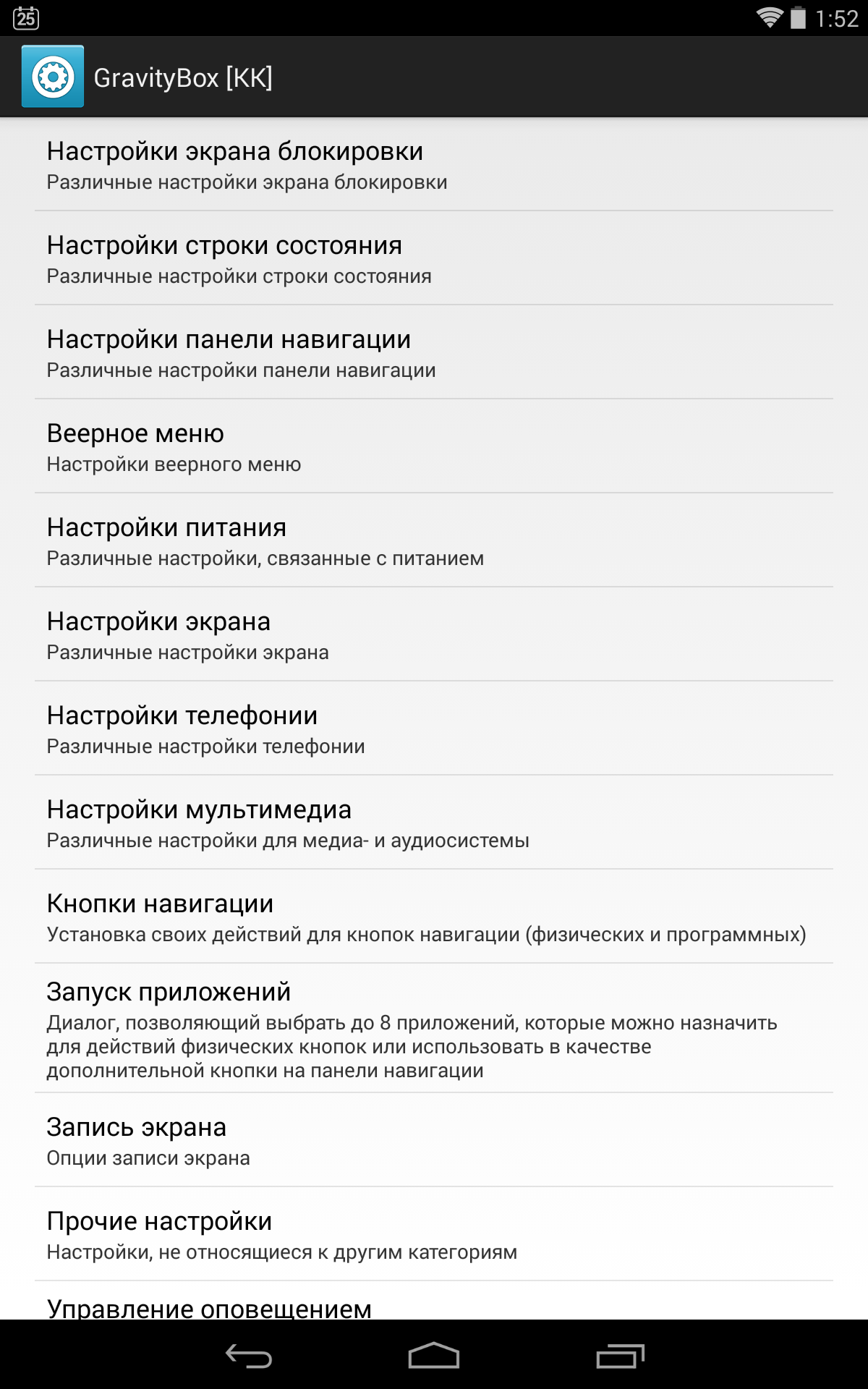Open the recent apps overview
The image size is (868, 1389).
[x=620, y=1356]
